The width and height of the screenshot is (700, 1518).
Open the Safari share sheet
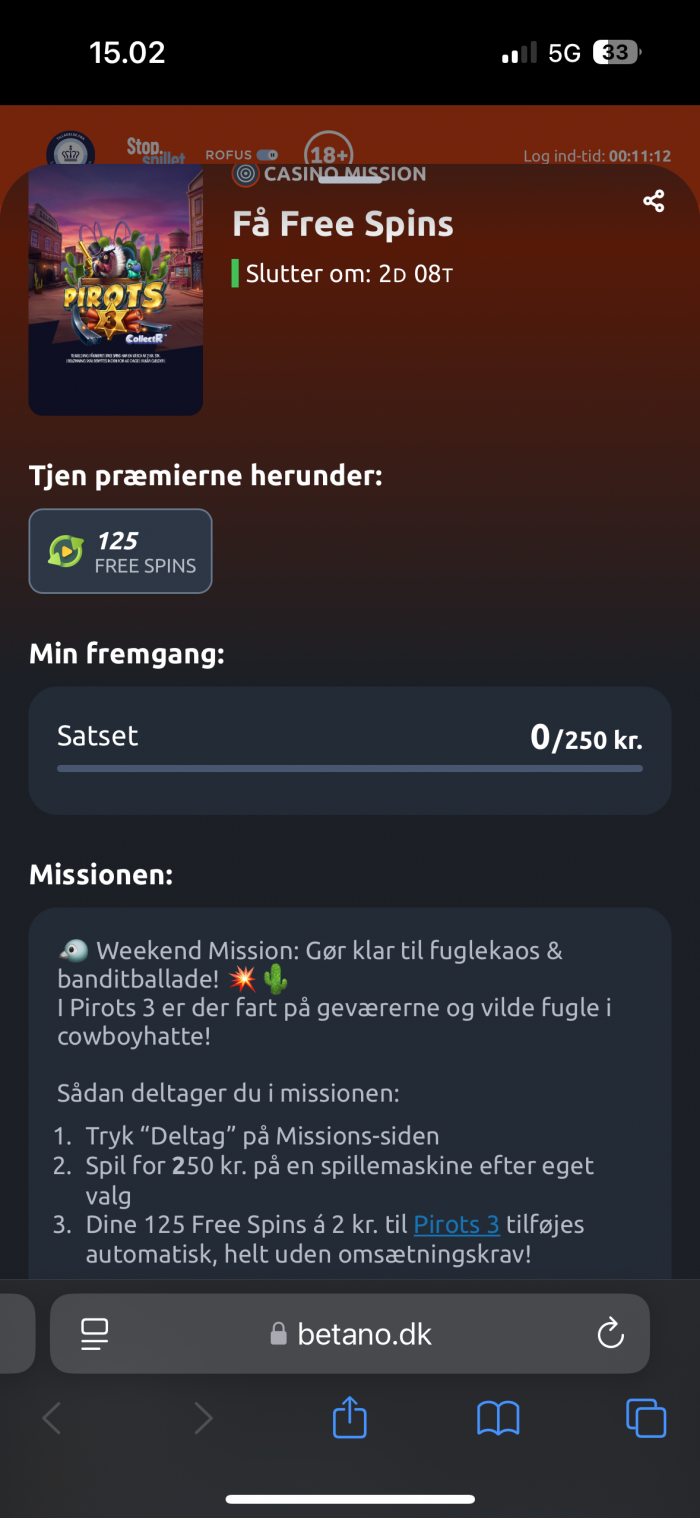pyautogui.click(x=349, y=1418)
